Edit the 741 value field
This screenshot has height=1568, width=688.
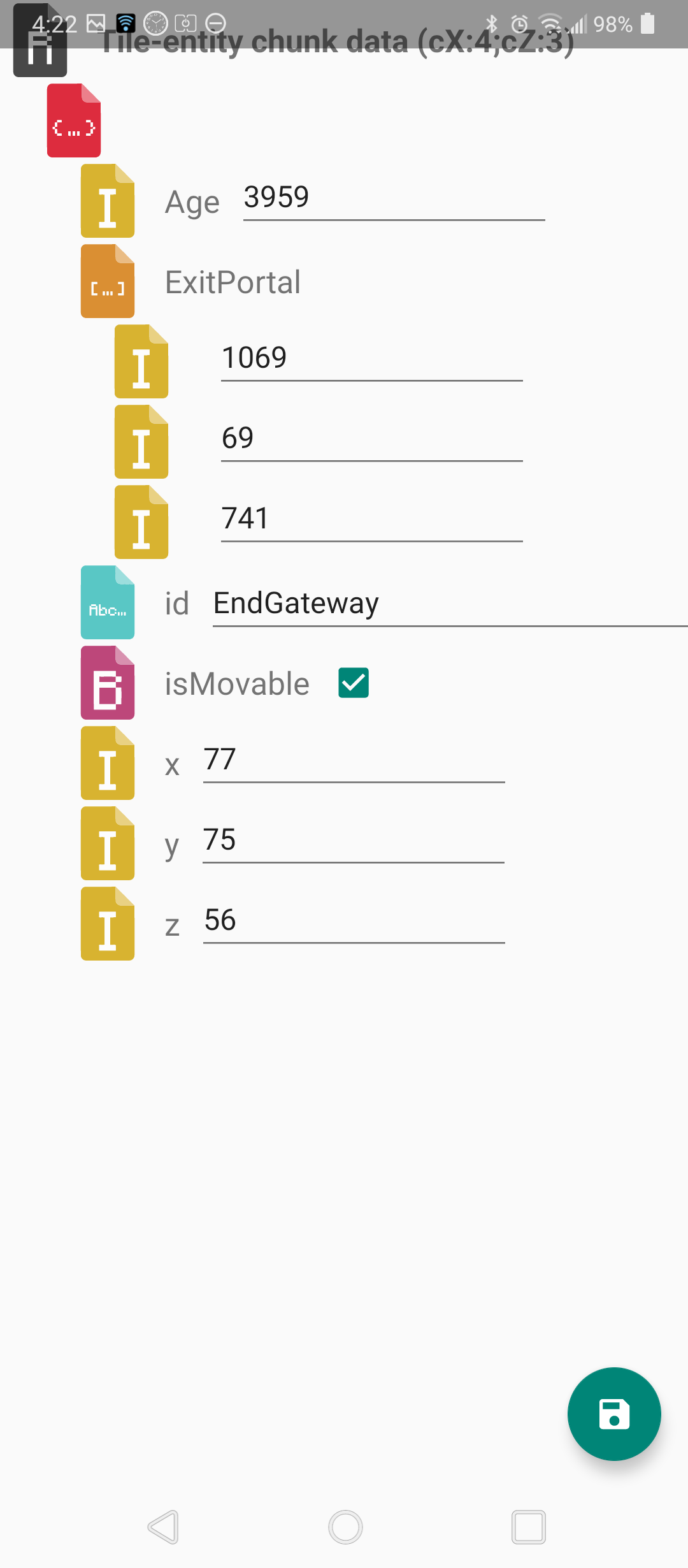[x=371, y=519]
